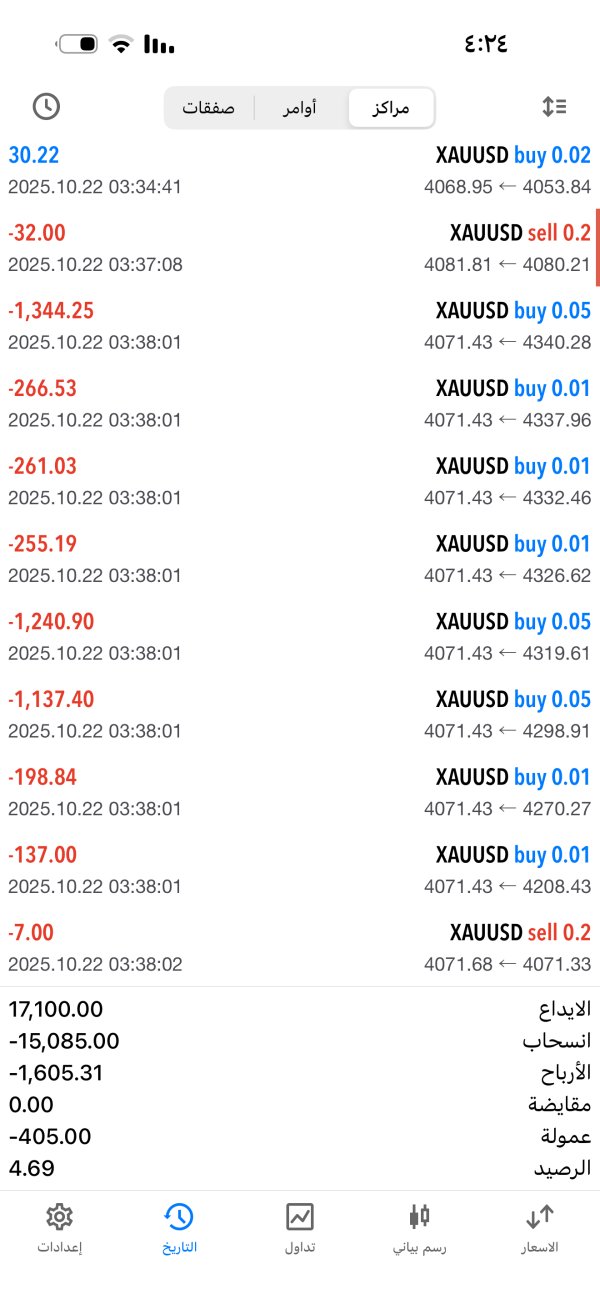Open the تداول trade tab

point(300,1228)
